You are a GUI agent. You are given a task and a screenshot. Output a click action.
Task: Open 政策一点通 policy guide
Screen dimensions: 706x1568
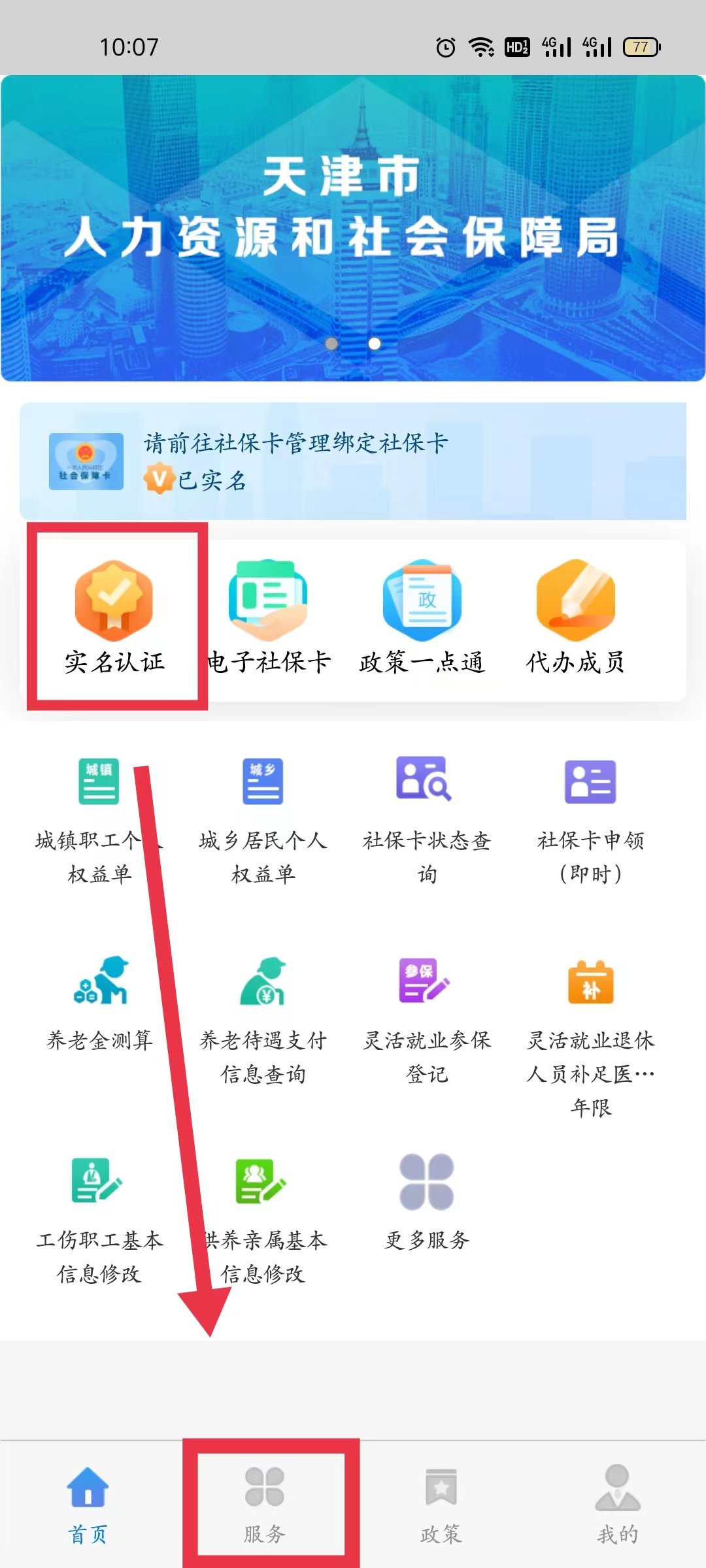click(422, 617)
